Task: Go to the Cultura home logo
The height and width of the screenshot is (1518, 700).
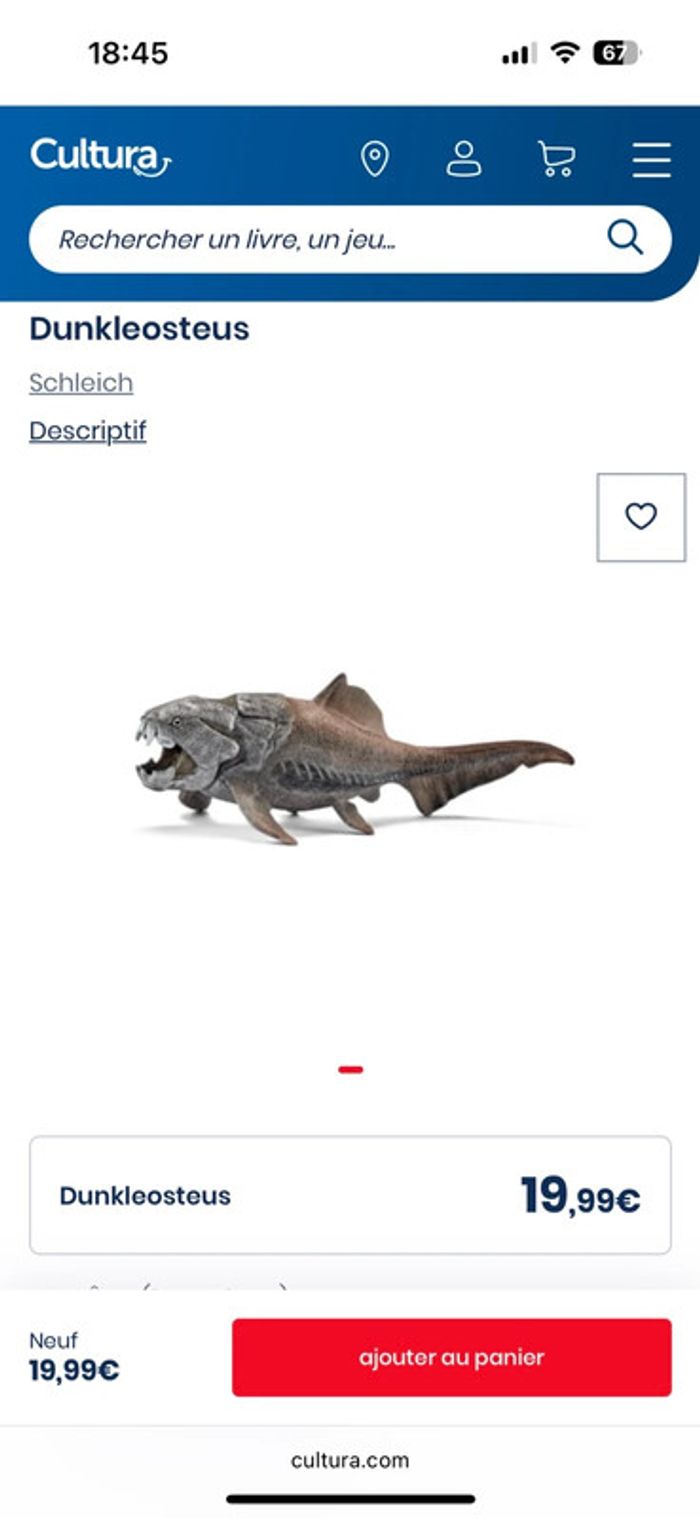Action: point(100,157)
